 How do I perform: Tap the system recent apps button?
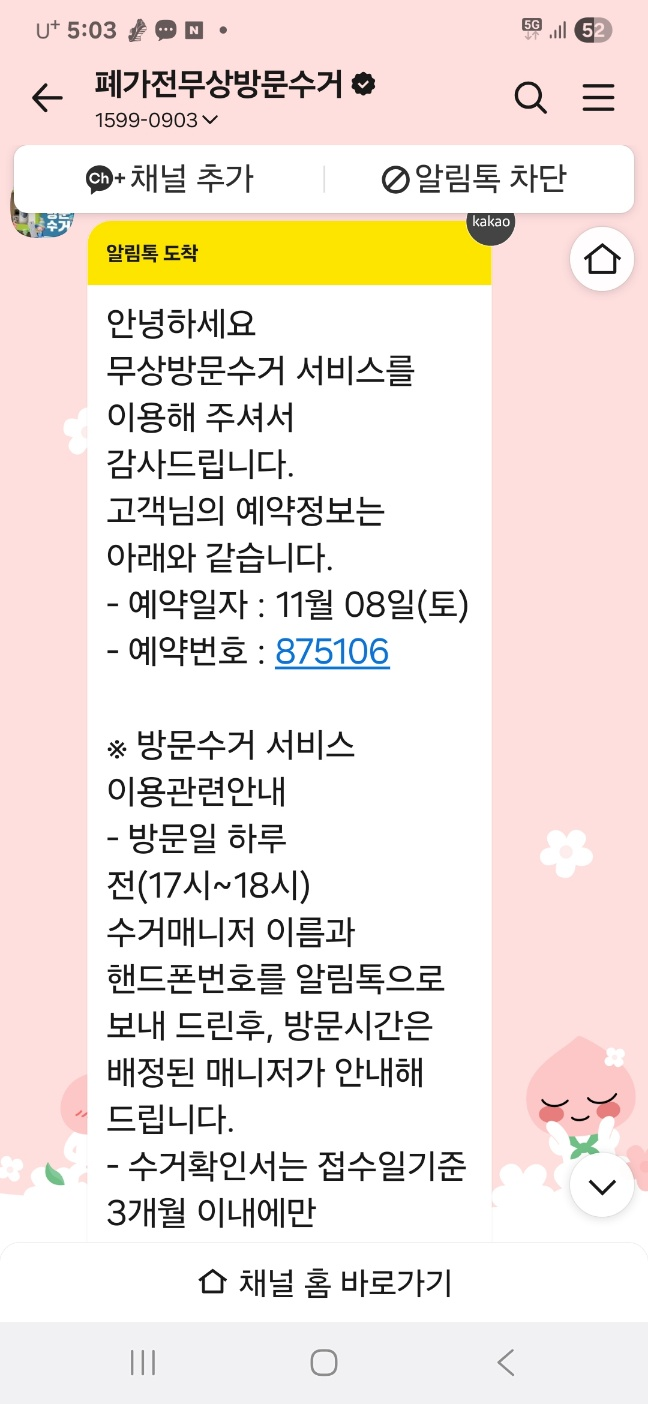click(x=143, y=1362)
